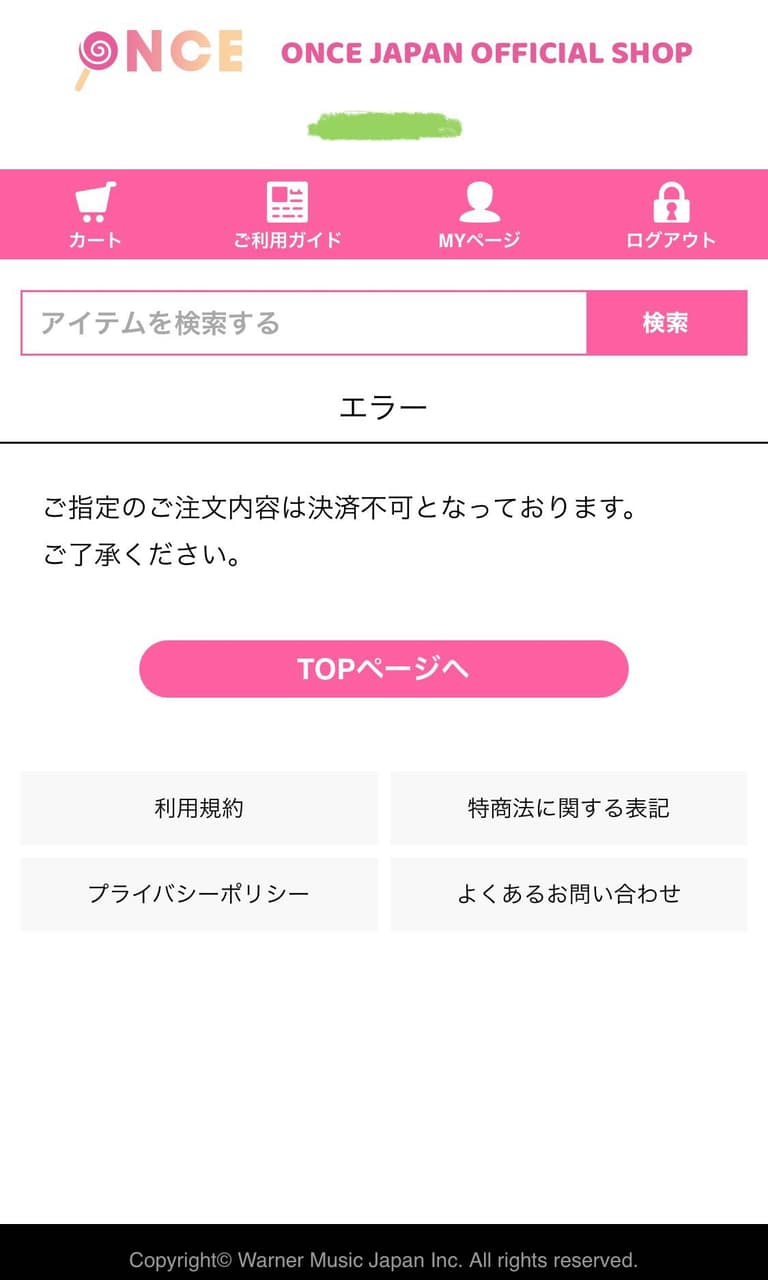Focus the アイテムを検索する search field
The width and height of the screenshot is (768, 1280).
[x=300, y=322]
